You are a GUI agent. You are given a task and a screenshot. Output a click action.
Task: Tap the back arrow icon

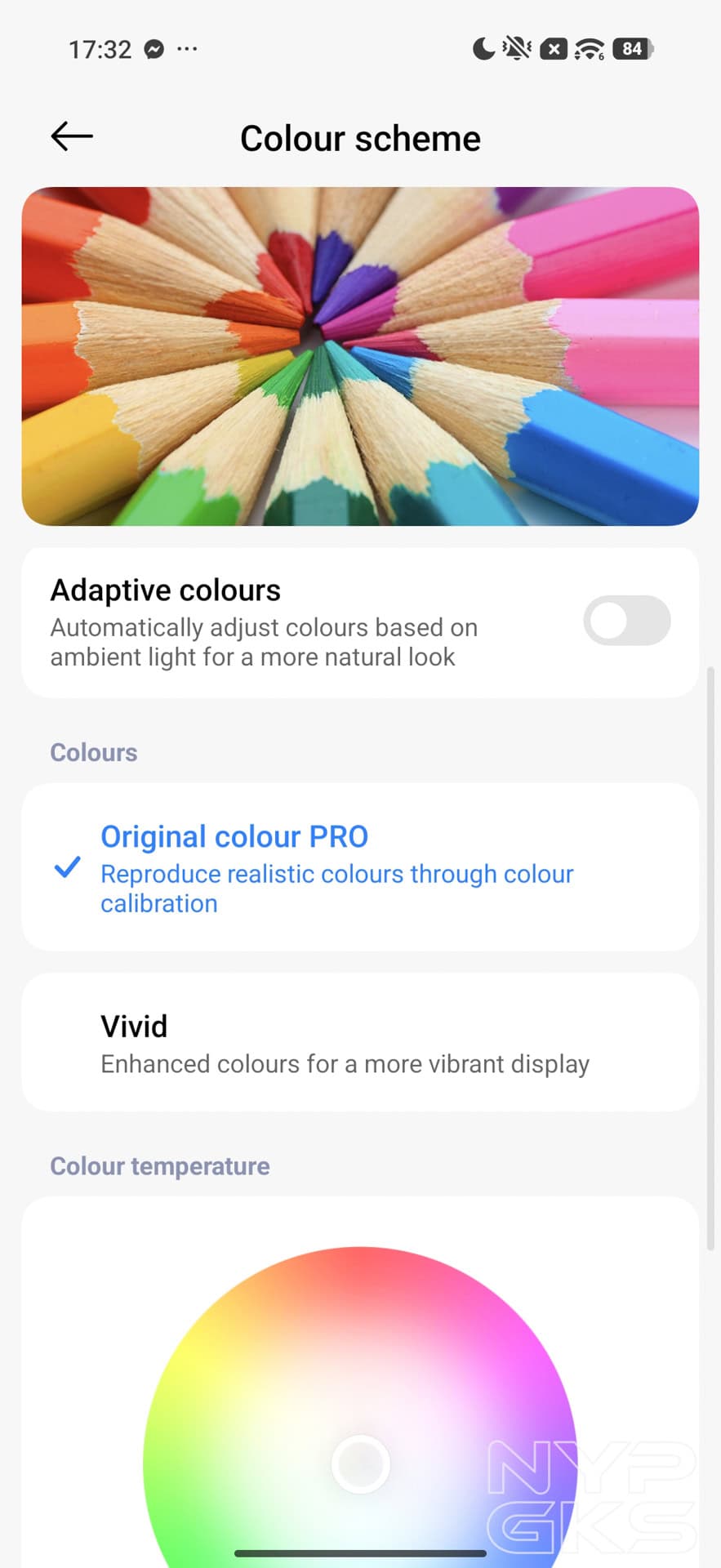[x=71, y=136]
